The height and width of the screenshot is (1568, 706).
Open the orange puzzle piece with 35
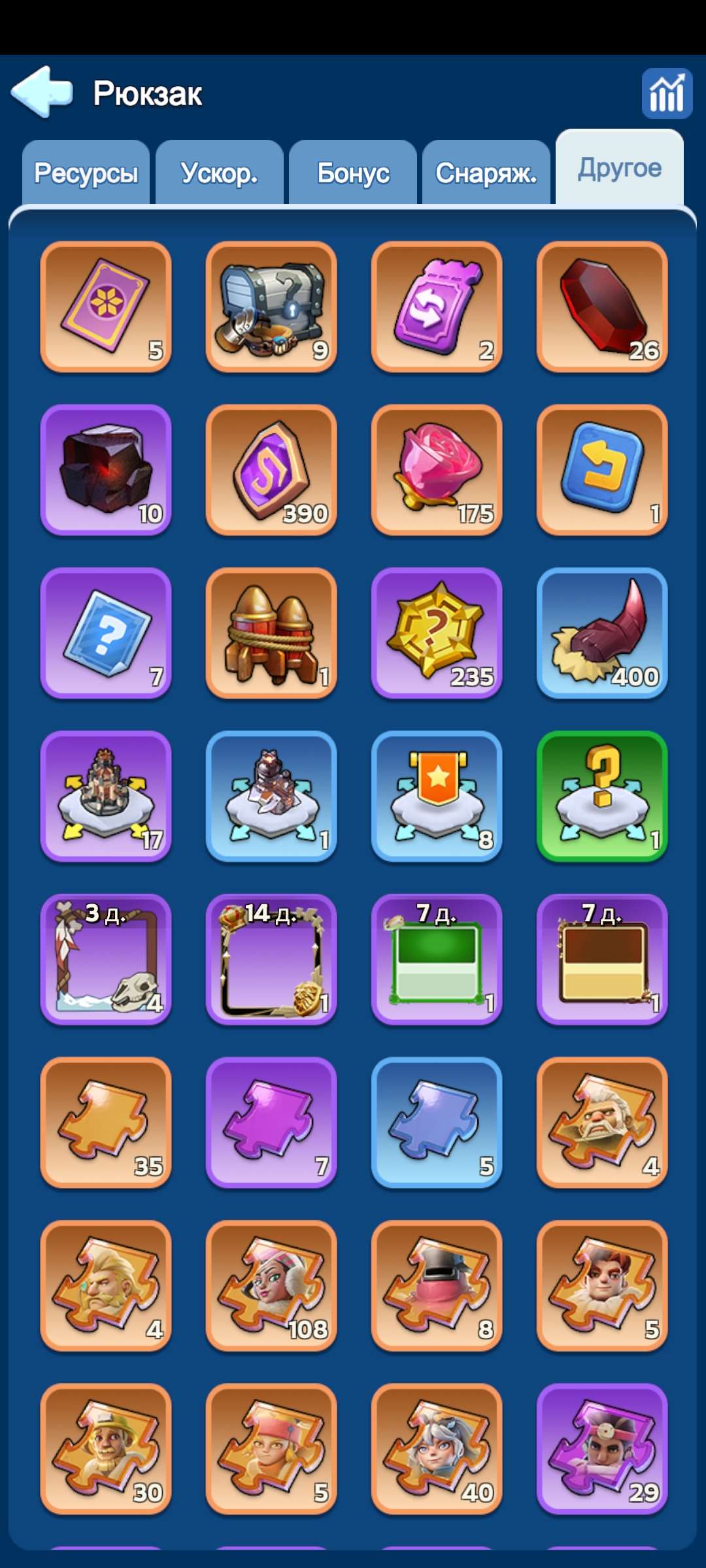tap(106, 1122)
